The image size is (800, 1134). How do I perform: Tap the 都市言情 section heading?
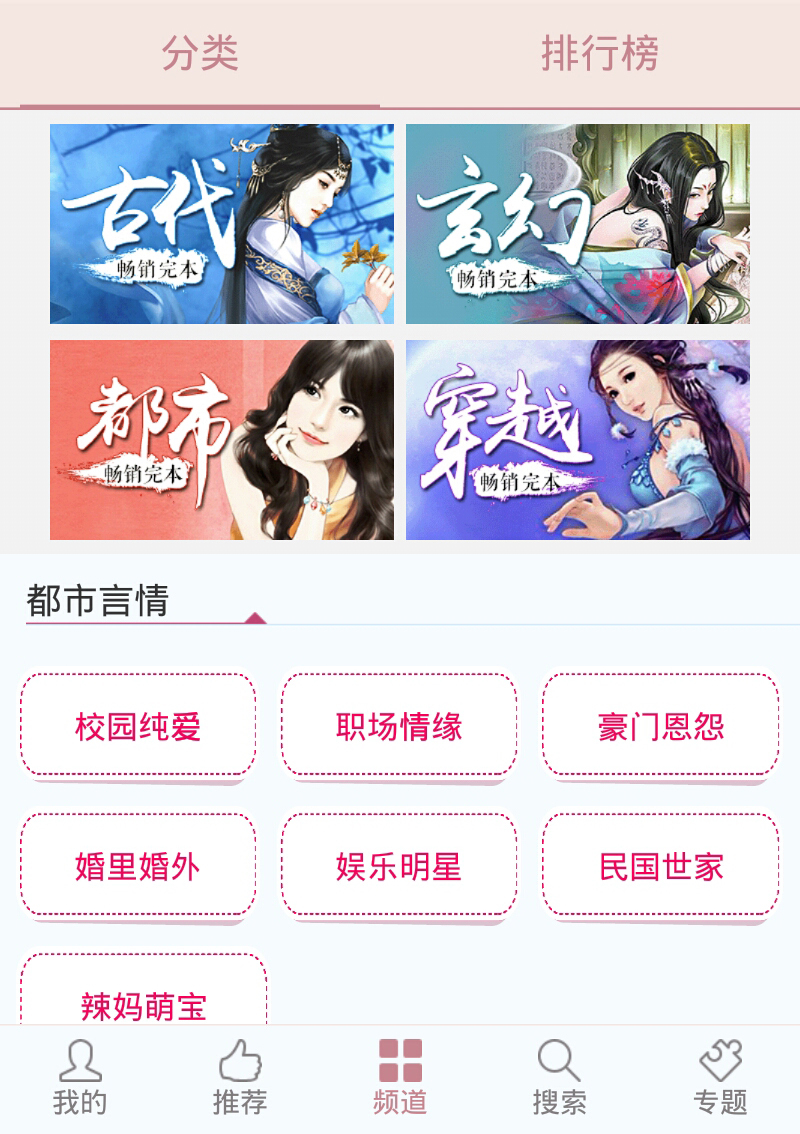pos(95,600)
